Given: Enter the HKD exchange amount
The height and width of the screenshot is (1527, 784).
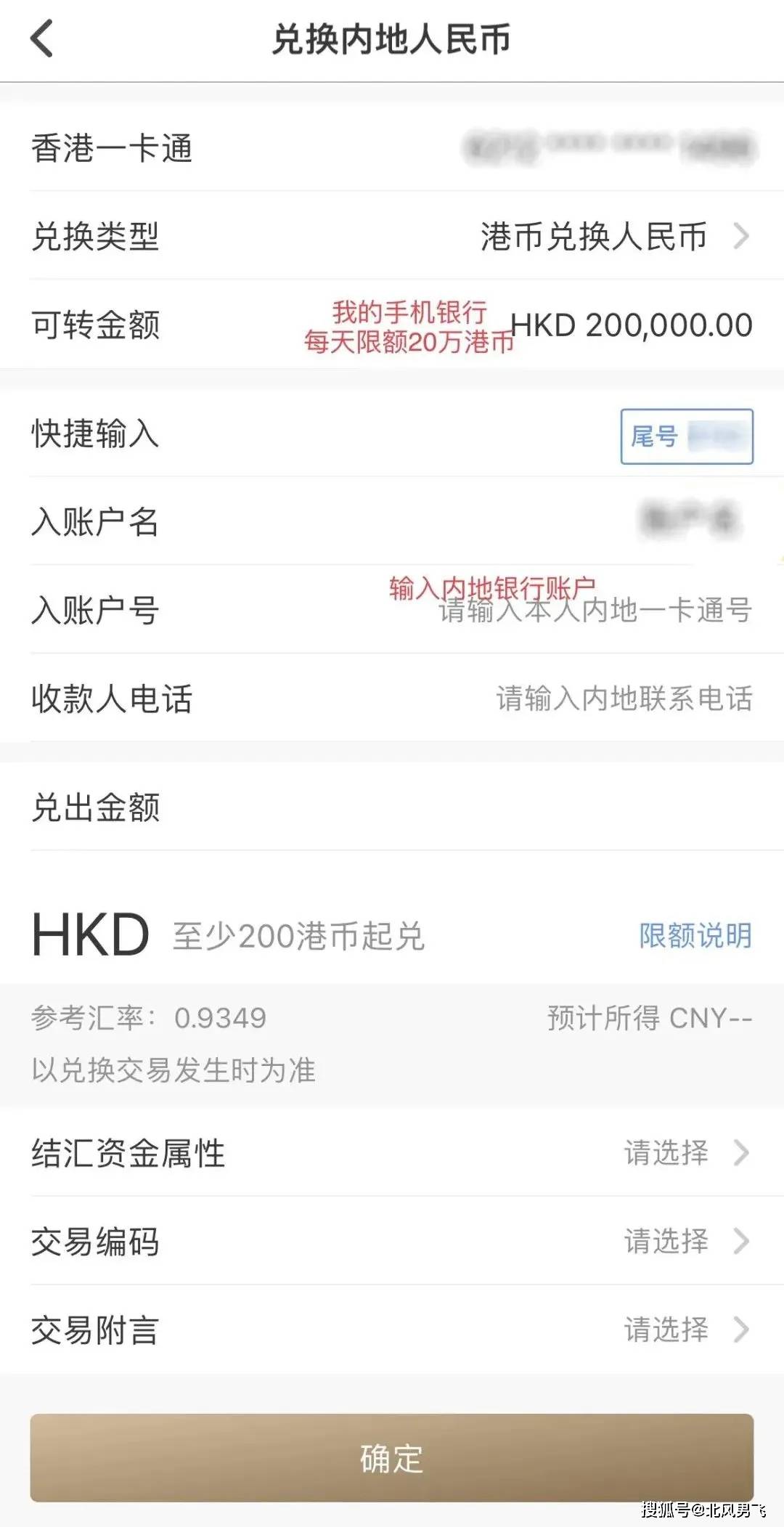Looking at the screenshot, I should (x=392, y=935).
